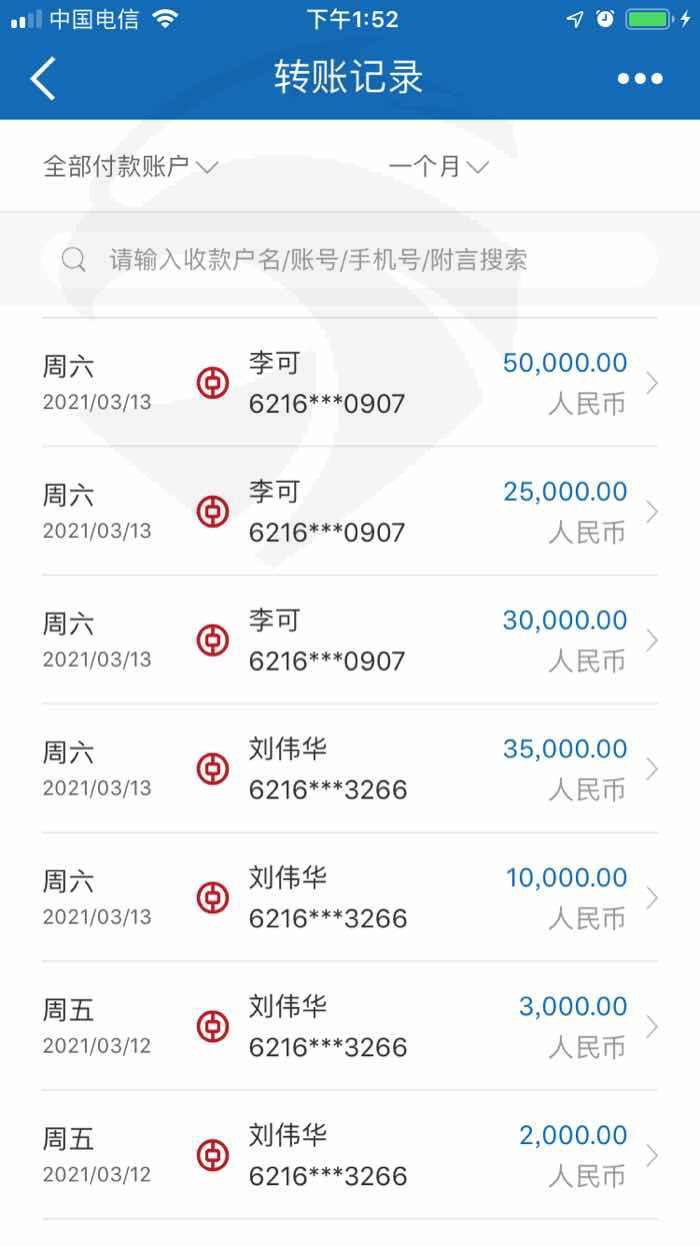700x1246 pixels.
Task: Open the 30,000.00 transfer to 李可
Action: pos(350,640)
